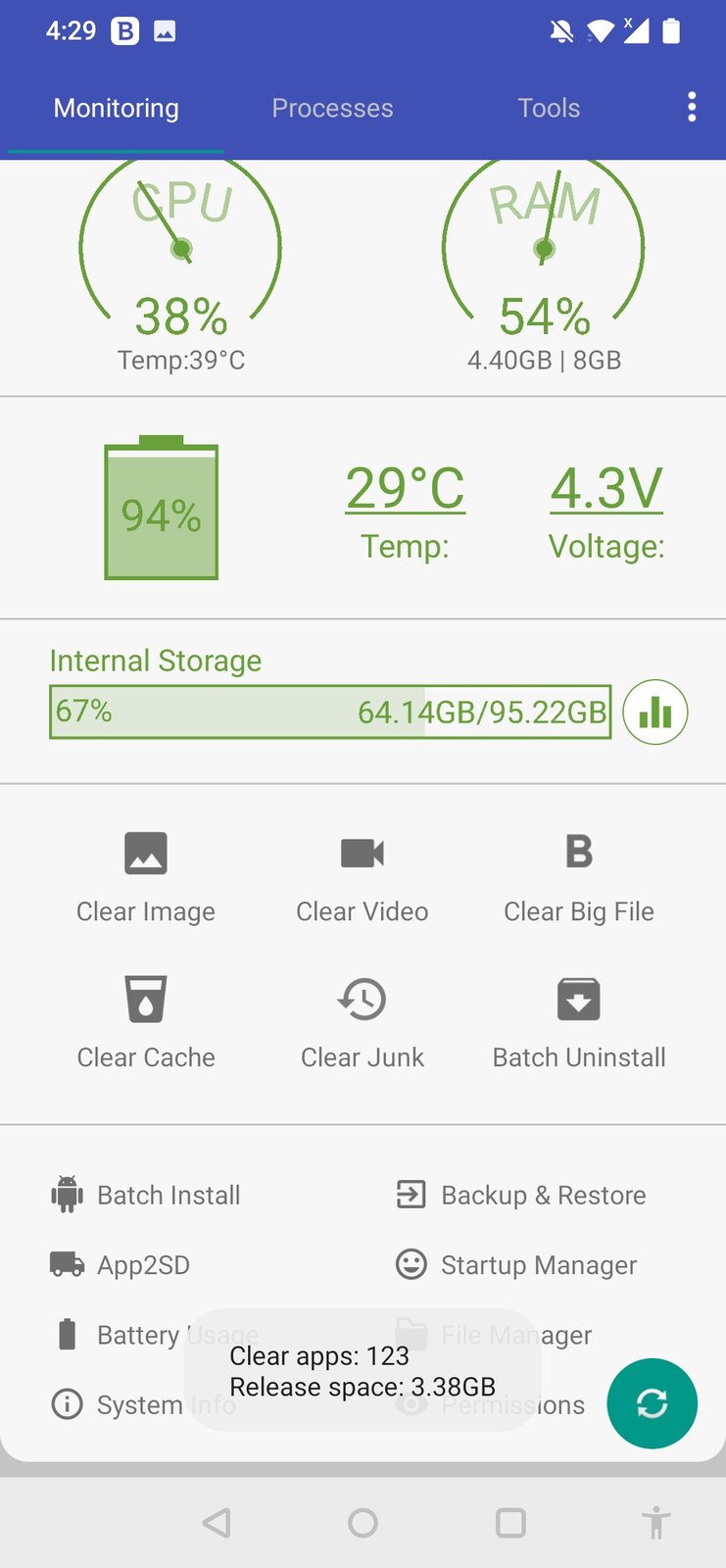
Task: Open the storage chart icon
Action: coord(654,712)
